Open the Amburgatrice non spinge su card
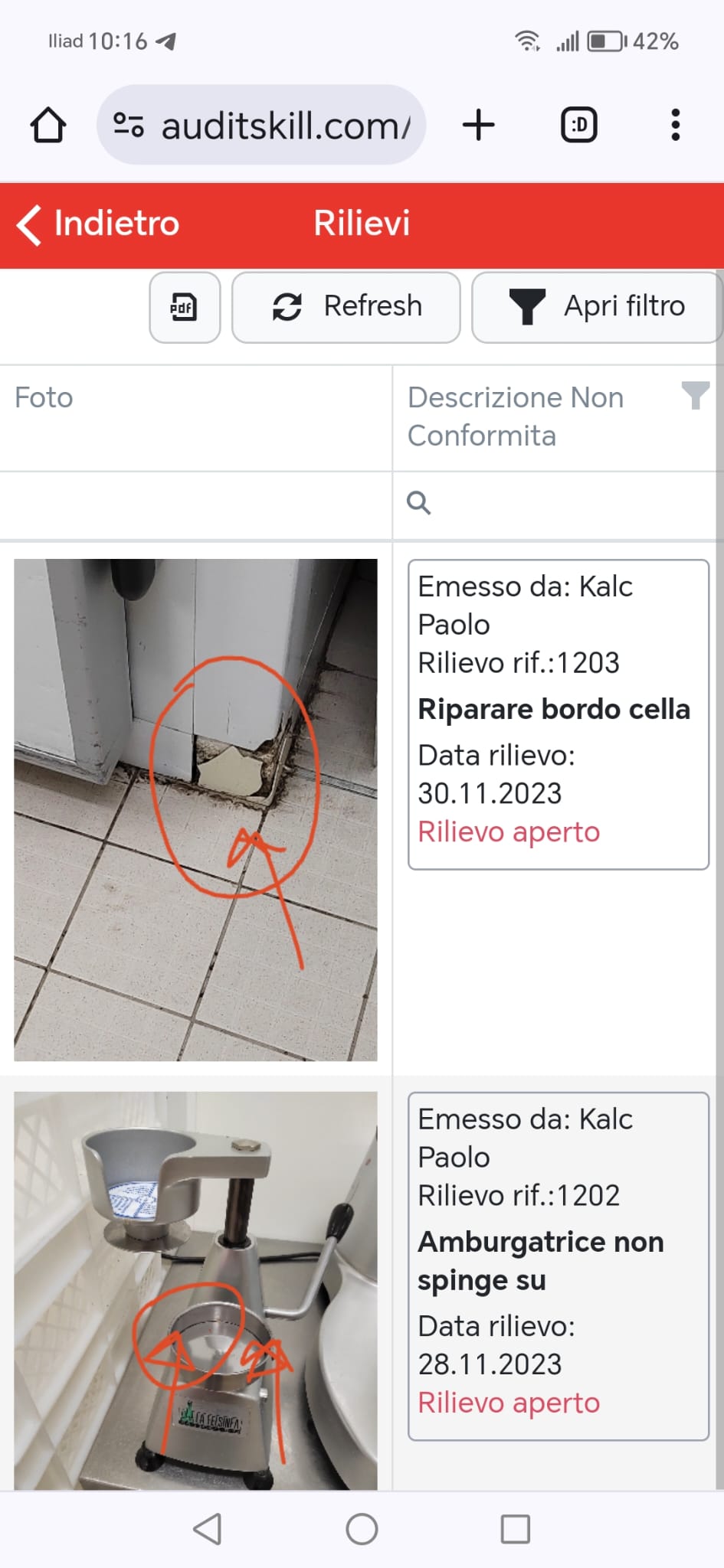Screen dimensions: 724x1568 pyautogui.click(x=559, y=1266)
